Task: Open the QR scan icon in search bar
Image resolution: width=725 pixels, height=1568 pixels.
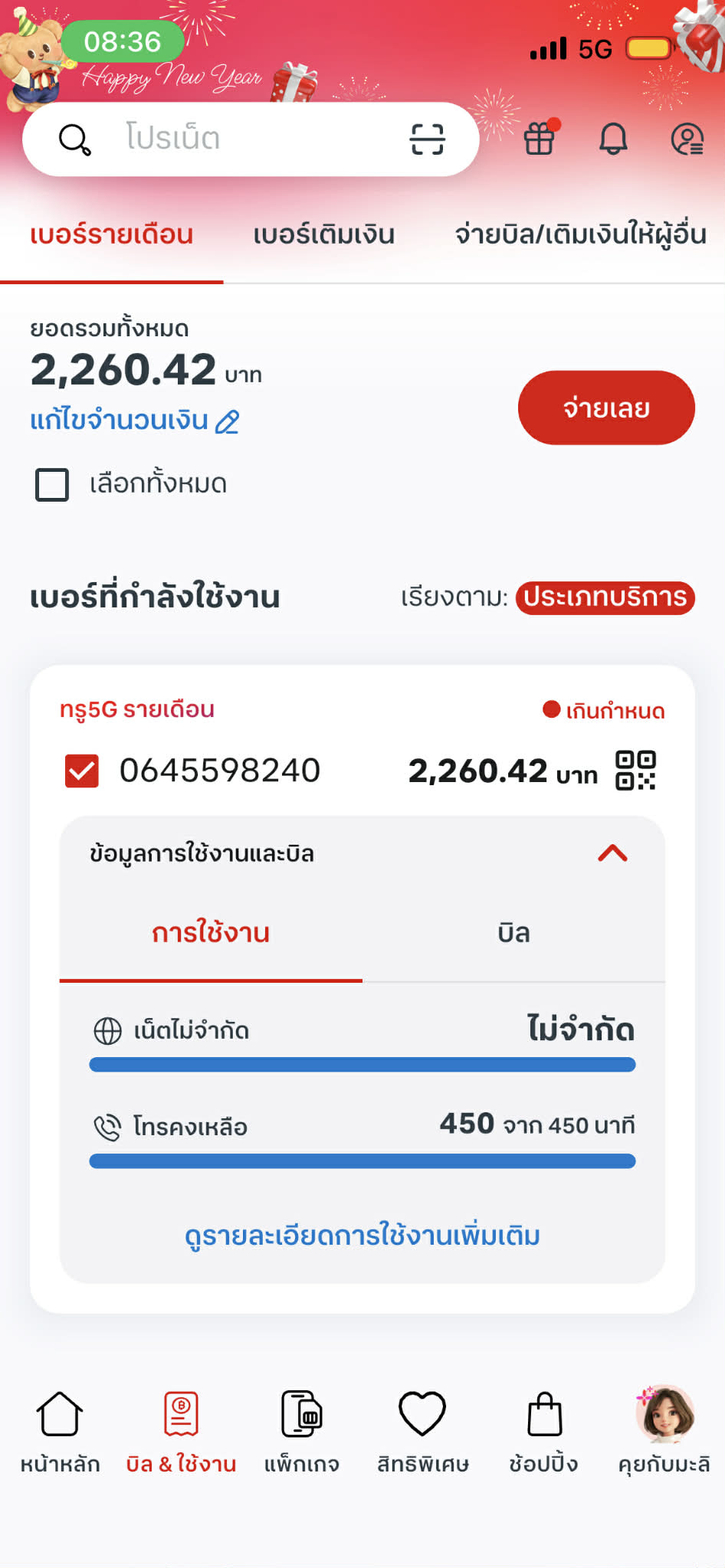Action: pyautogui.click(x=427, y=139)
